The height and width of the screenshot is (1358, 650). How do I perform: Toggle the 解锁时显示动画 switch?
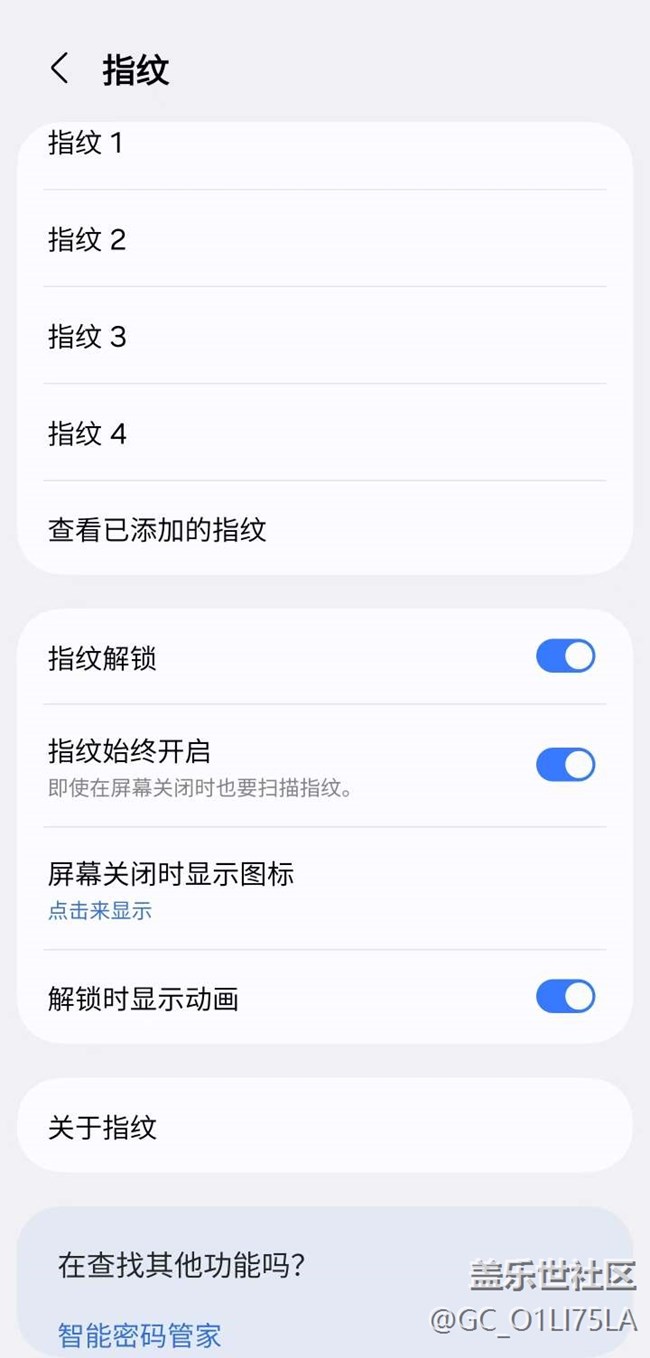point(565,997)
